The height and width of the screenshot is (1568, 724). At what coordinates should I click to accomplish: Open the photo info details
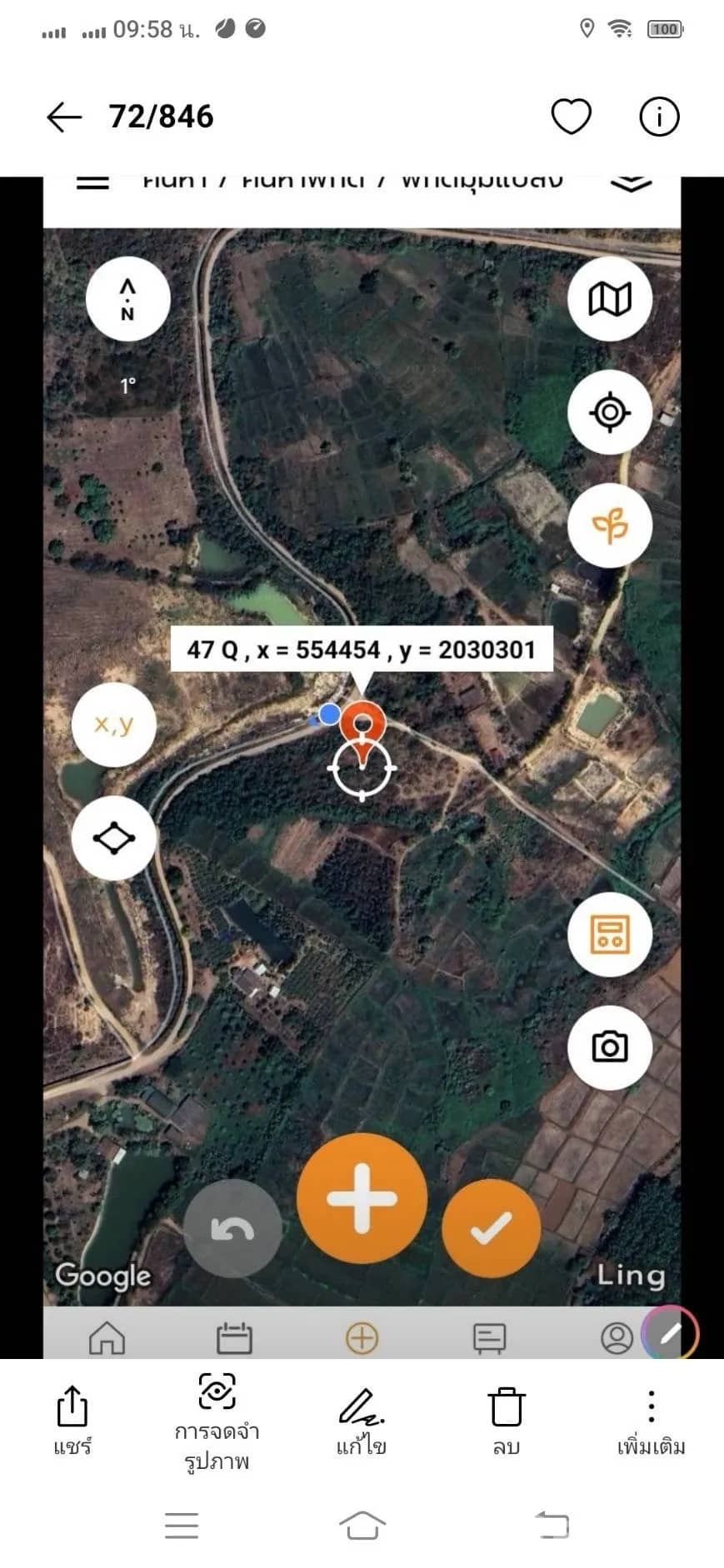659,117
